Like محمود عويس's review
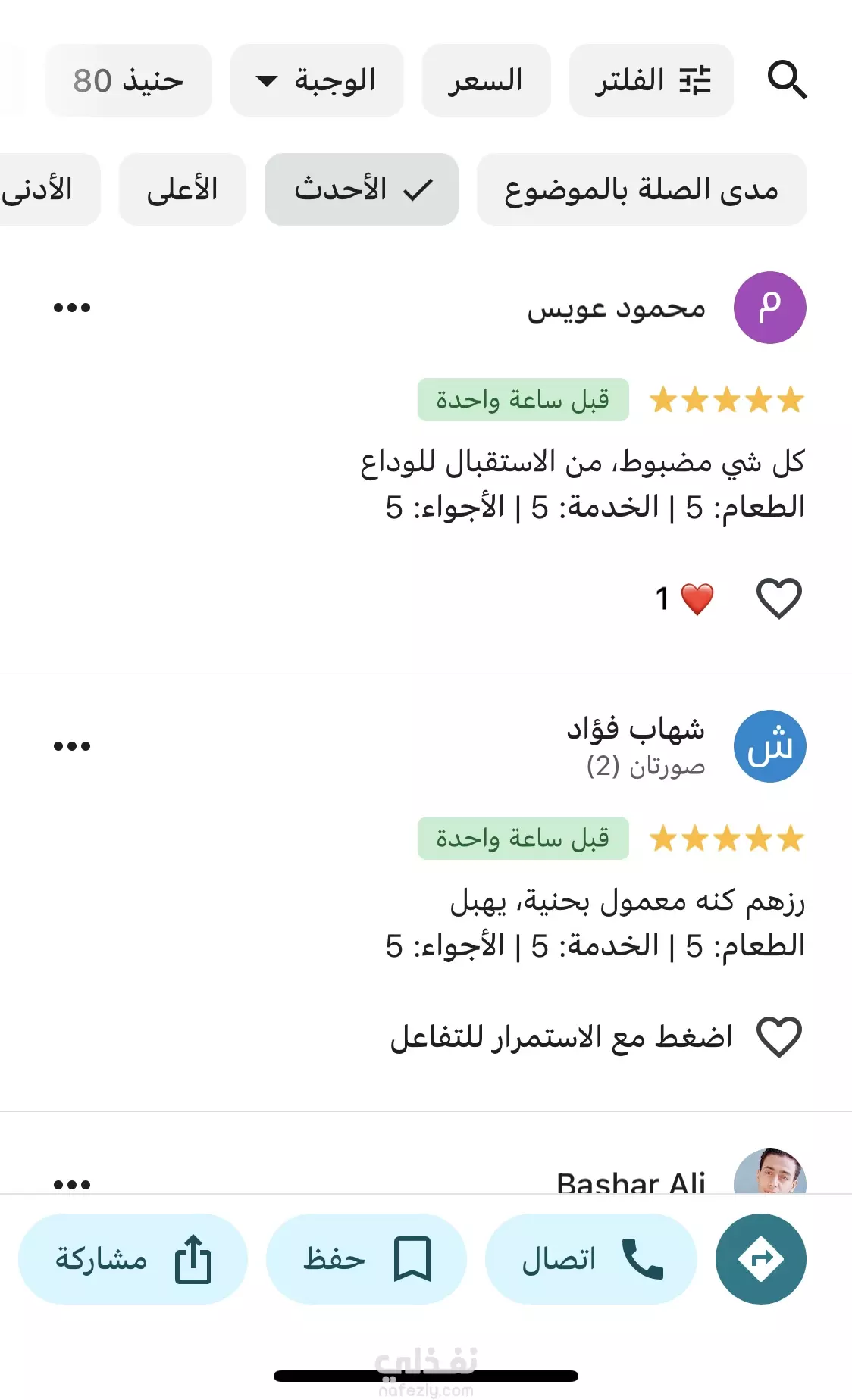Image resolution: width=852 pixels, height=1400 pixels. pyautogui.click(x=779, y=598)
